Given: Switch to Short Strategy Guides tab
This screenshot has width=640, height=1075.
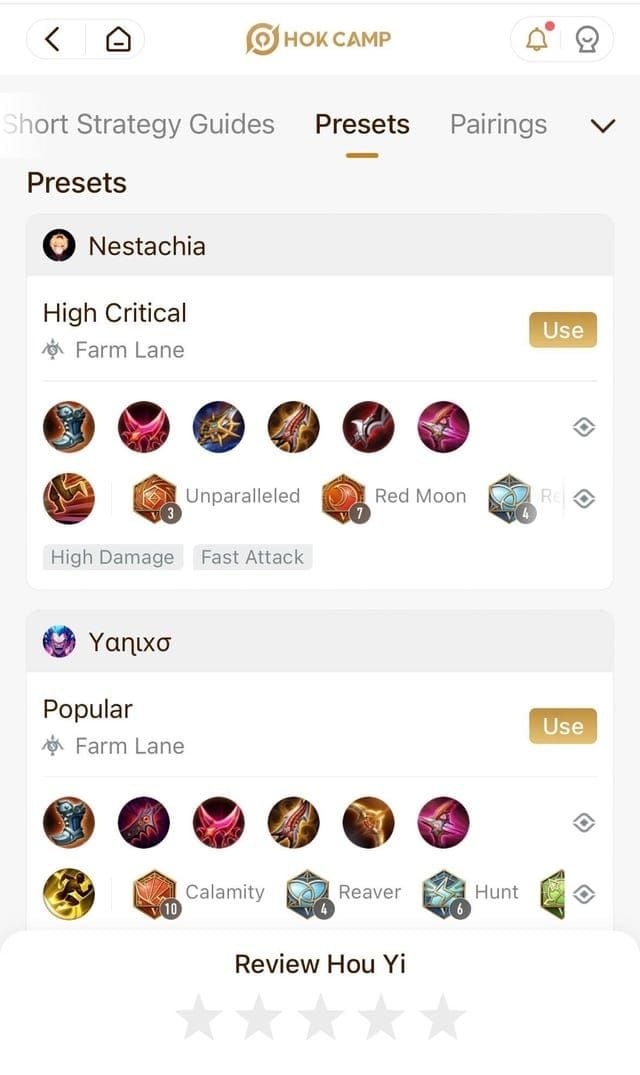Looking at the screenshot, I should coord(140,124).
